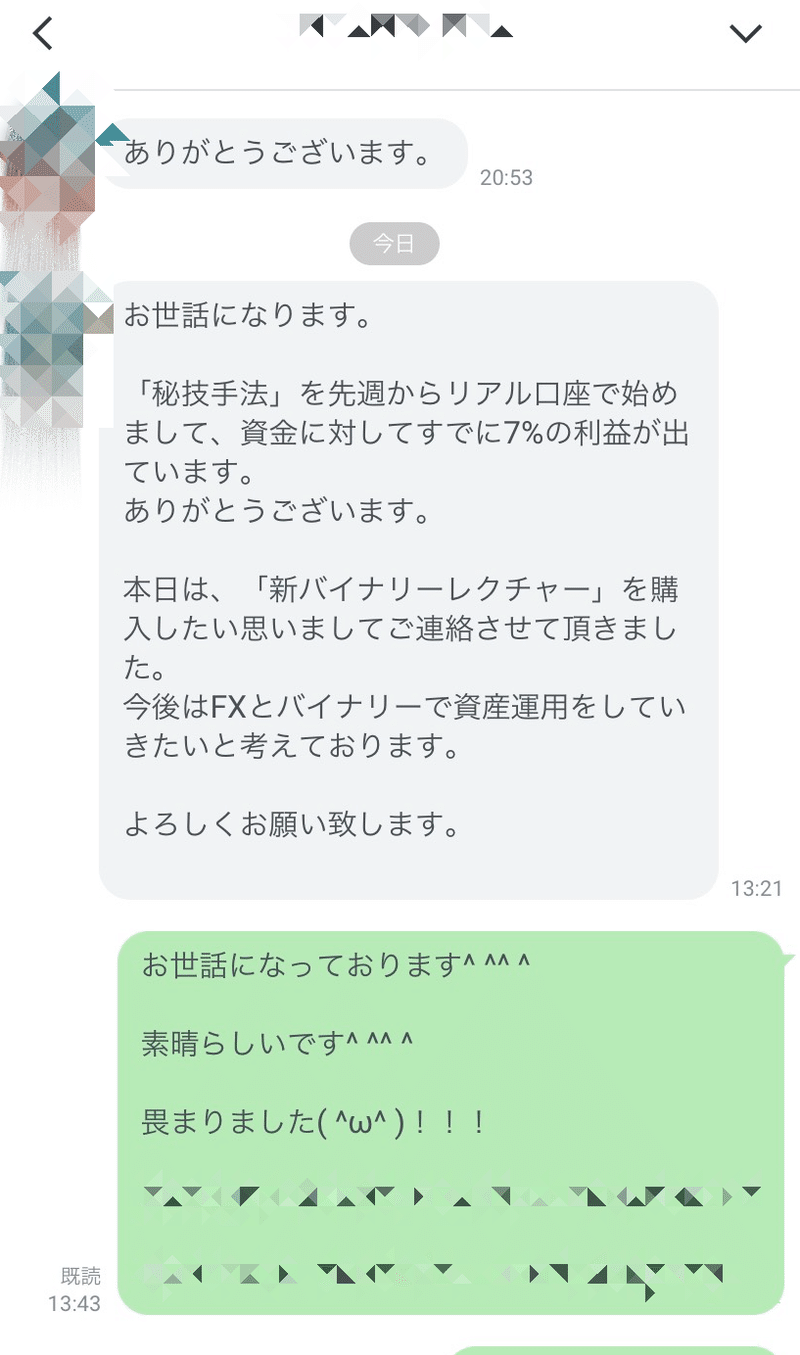Expand the chat options chevron menu
800x1355 pixels.
click(746, 34)
